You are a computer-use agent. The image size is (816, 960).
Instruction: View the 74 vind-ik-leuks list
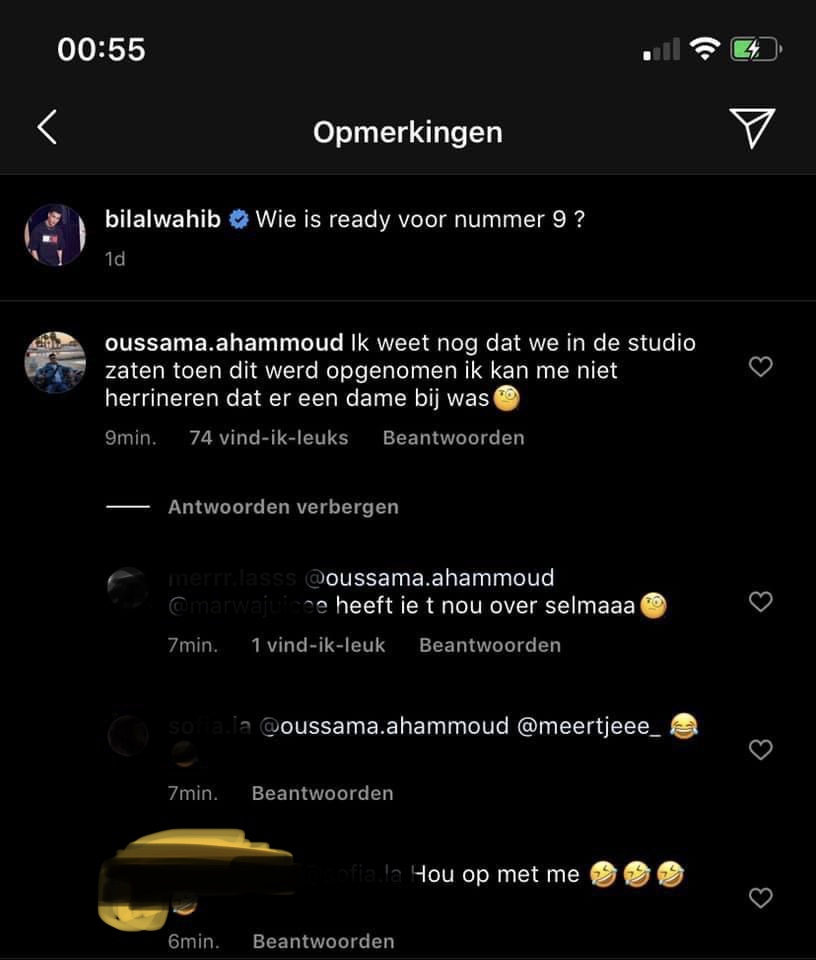268,437
